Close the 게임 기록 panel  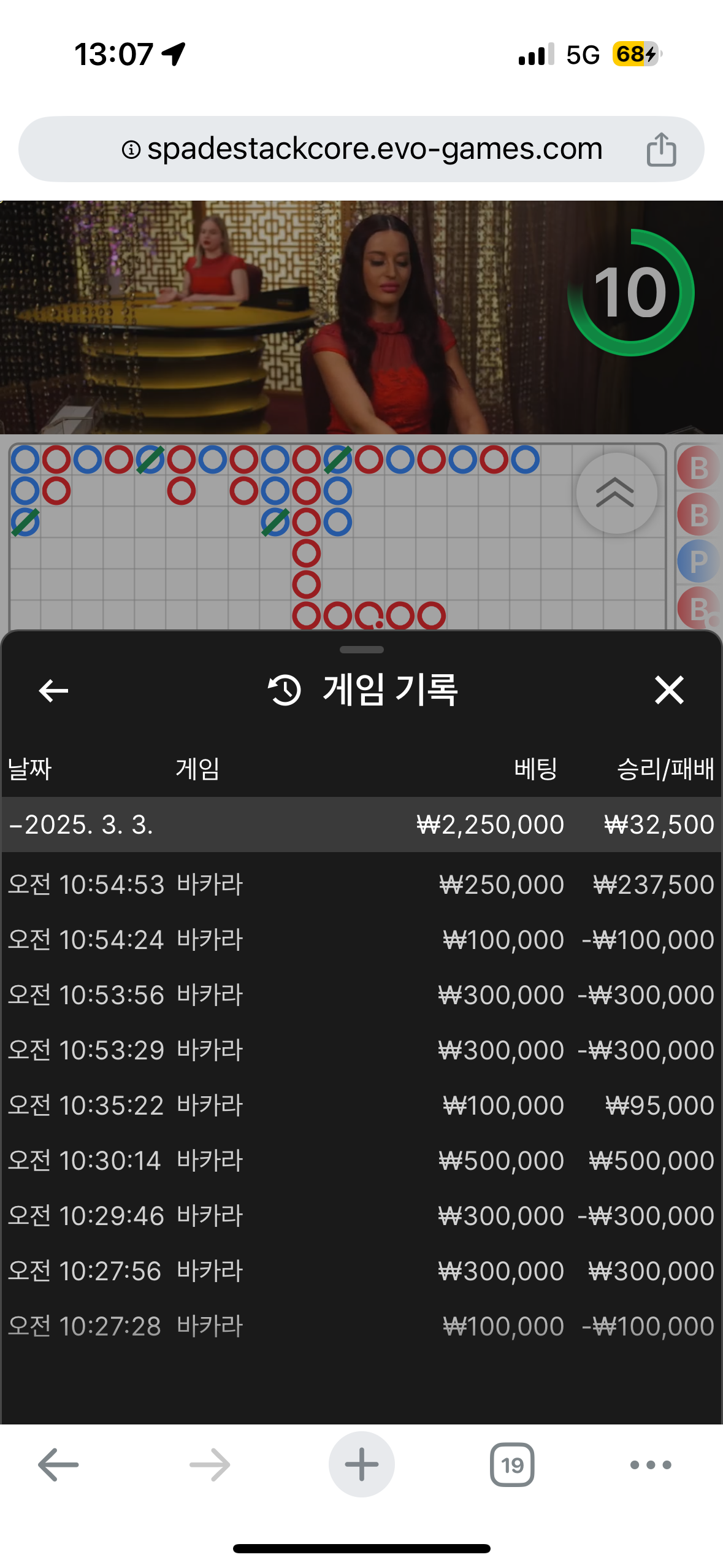669,690
